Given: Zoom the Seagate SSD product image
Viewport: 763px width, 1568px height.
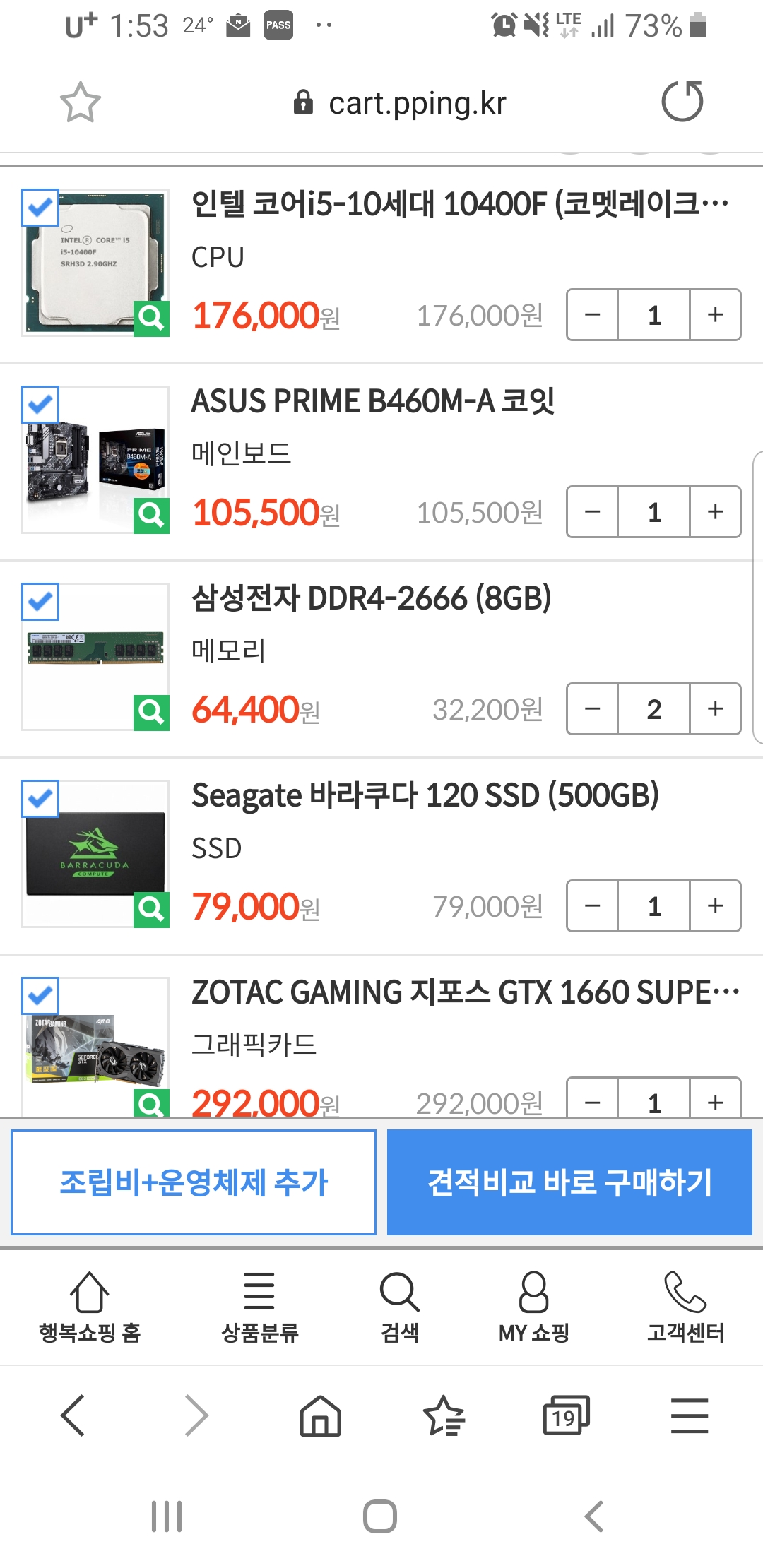Looking at the screenshot, I should [x=151, y=909].
